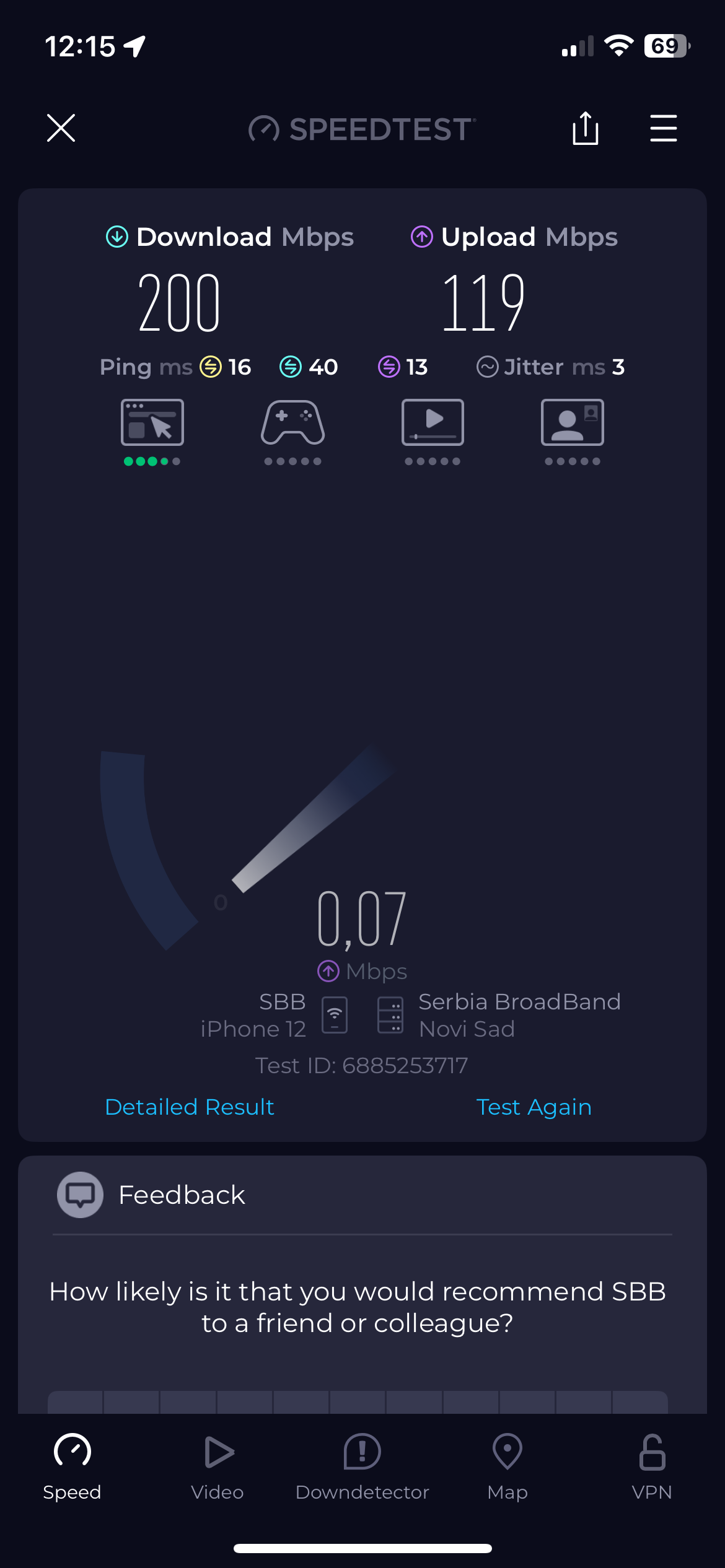Close the speed test result
Image resolution: width=725 pixels, height=1568 pixels.
(x=61, y=128)
